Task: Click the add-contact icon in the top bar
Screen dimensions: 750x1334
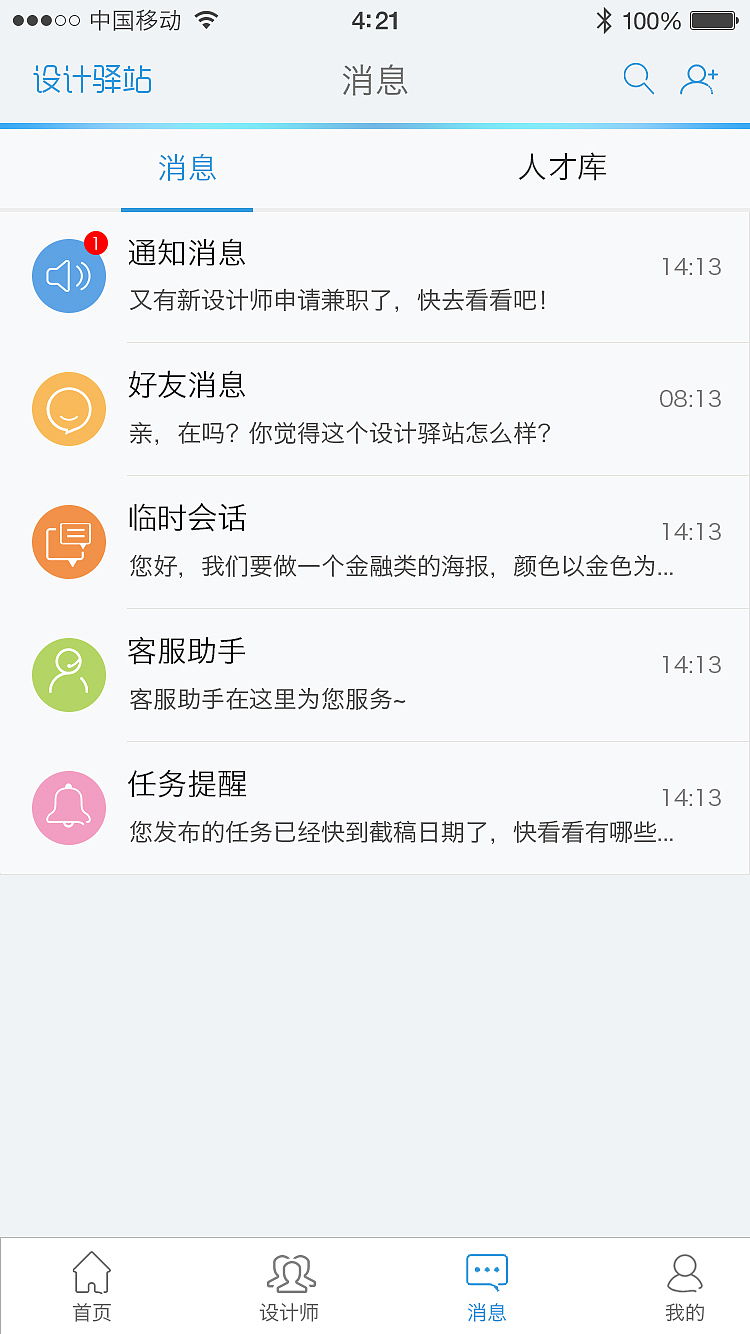Action: coord(700,78)
